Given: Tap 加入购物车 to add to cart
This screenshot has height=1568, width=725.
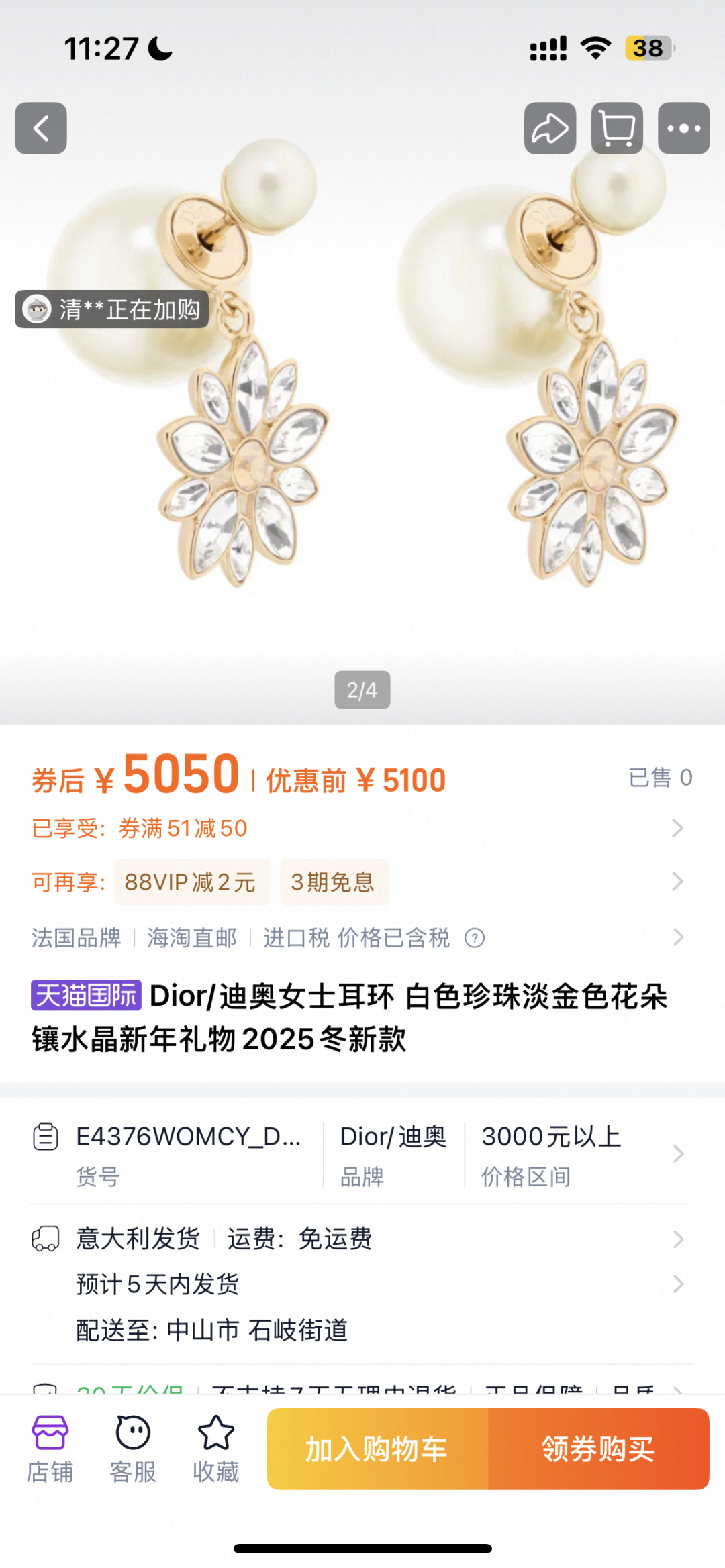Looking at the screenshot, I should (377, 1449).
